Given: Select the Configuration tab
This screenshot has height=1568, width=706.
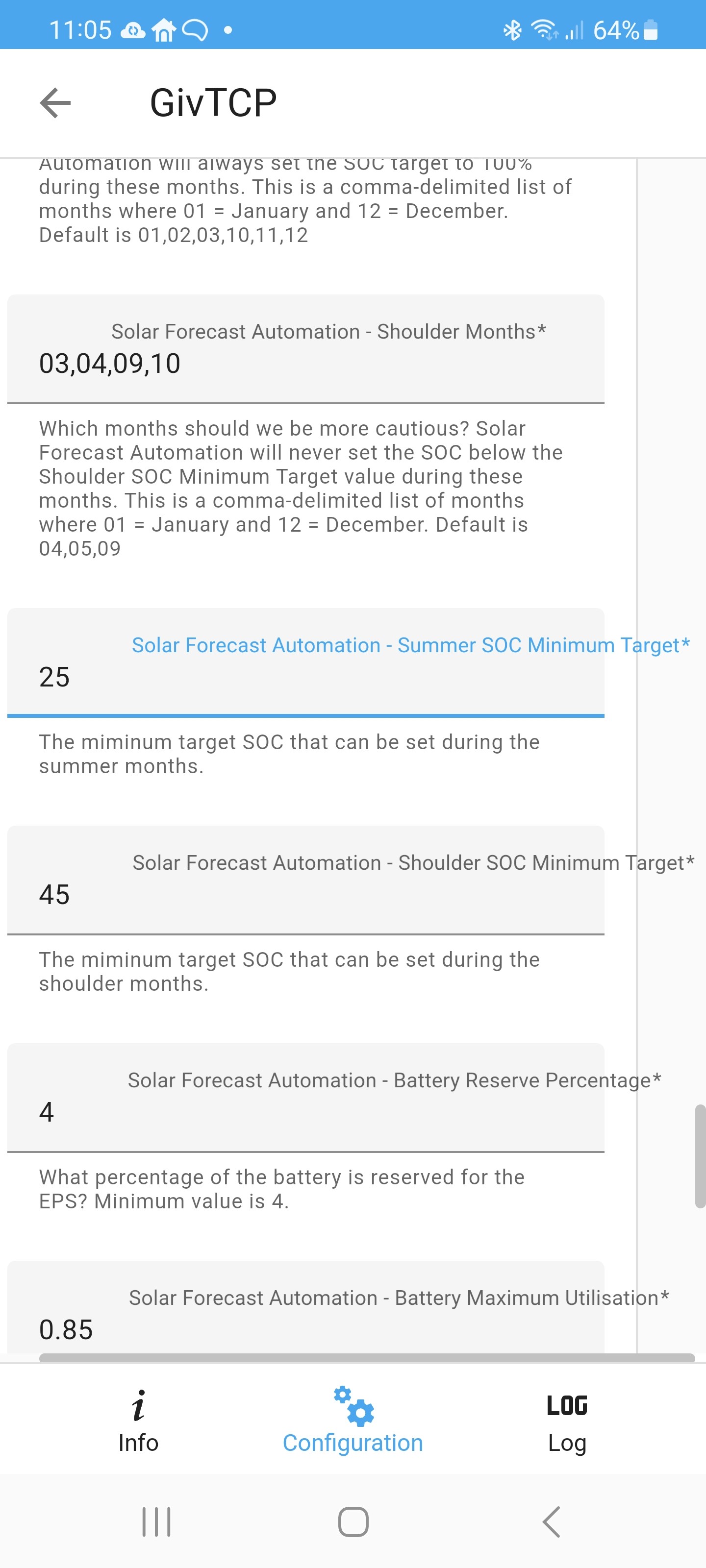Looking at the screenshot, I should click(x=353, y=1421).
